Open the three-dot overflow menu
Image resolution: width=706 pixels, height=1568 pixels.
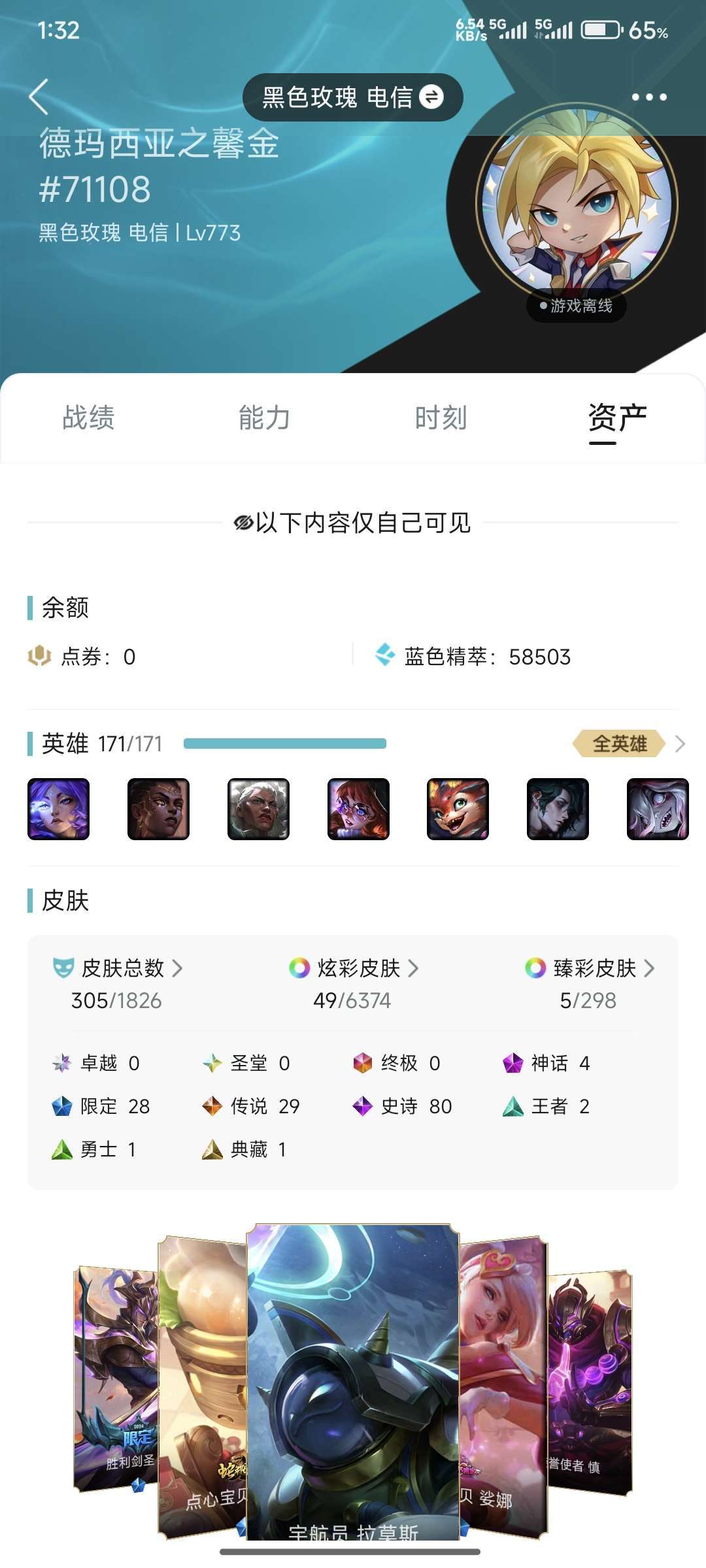648,97
